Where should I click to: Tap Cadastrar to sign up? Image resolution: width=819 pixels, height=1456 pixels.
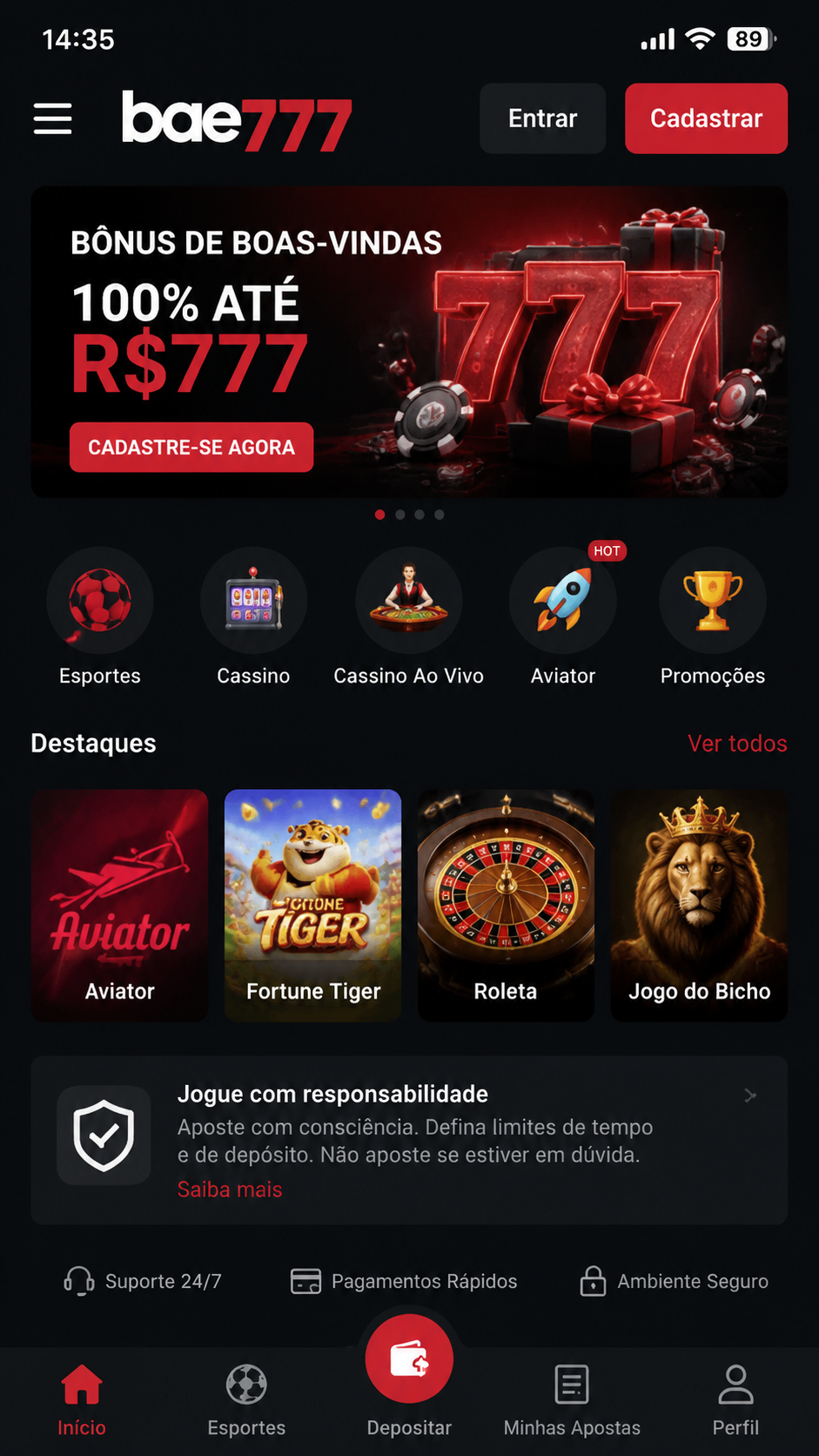pos(706,118)
